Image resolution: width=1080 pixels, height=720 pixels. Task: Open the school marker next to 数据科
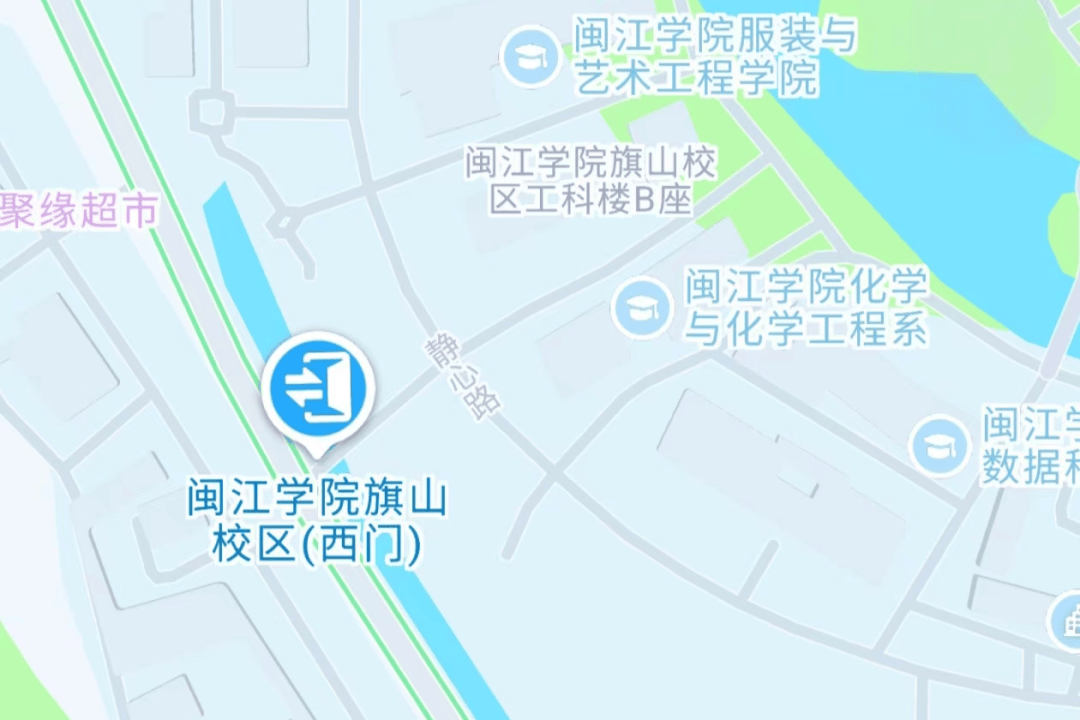tap(939, 446)
